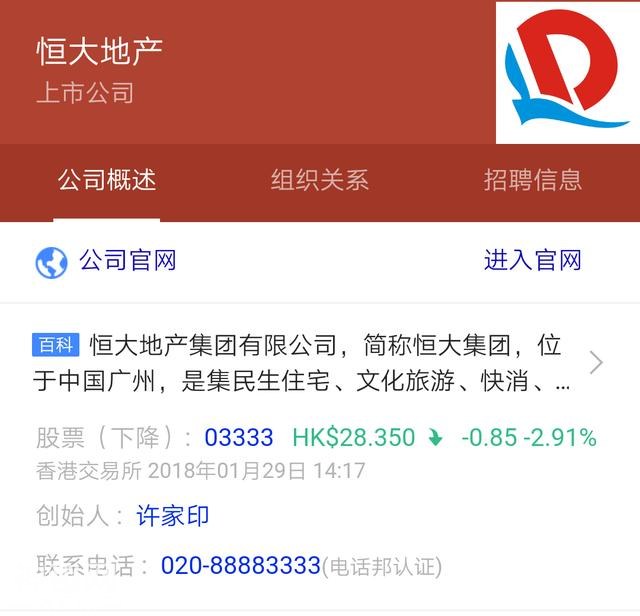The width and height of the screenshot is (640, 616).
Task: Switch to the 公司概述 tab
Action: tap(107, 181)
